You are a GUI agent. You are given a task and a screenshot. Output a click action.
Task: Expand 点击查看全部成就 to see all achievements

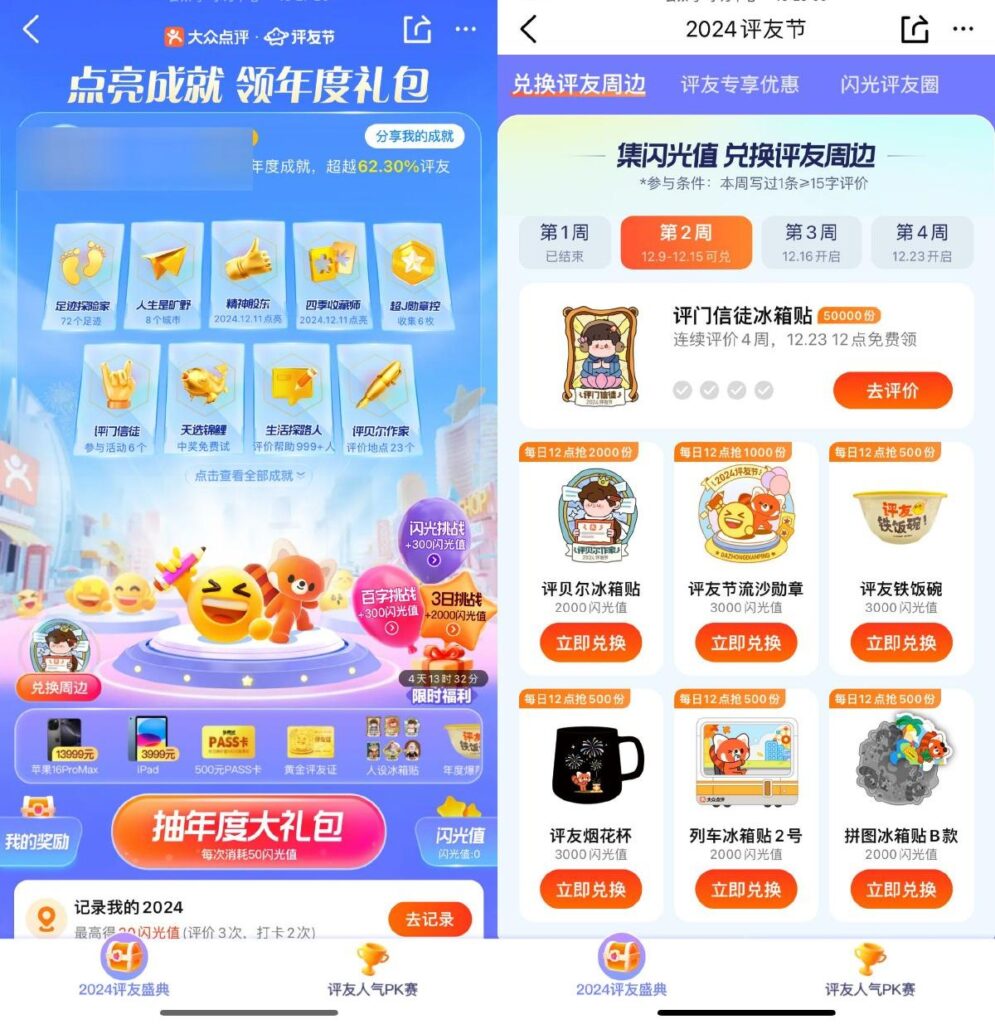(250, 476)
